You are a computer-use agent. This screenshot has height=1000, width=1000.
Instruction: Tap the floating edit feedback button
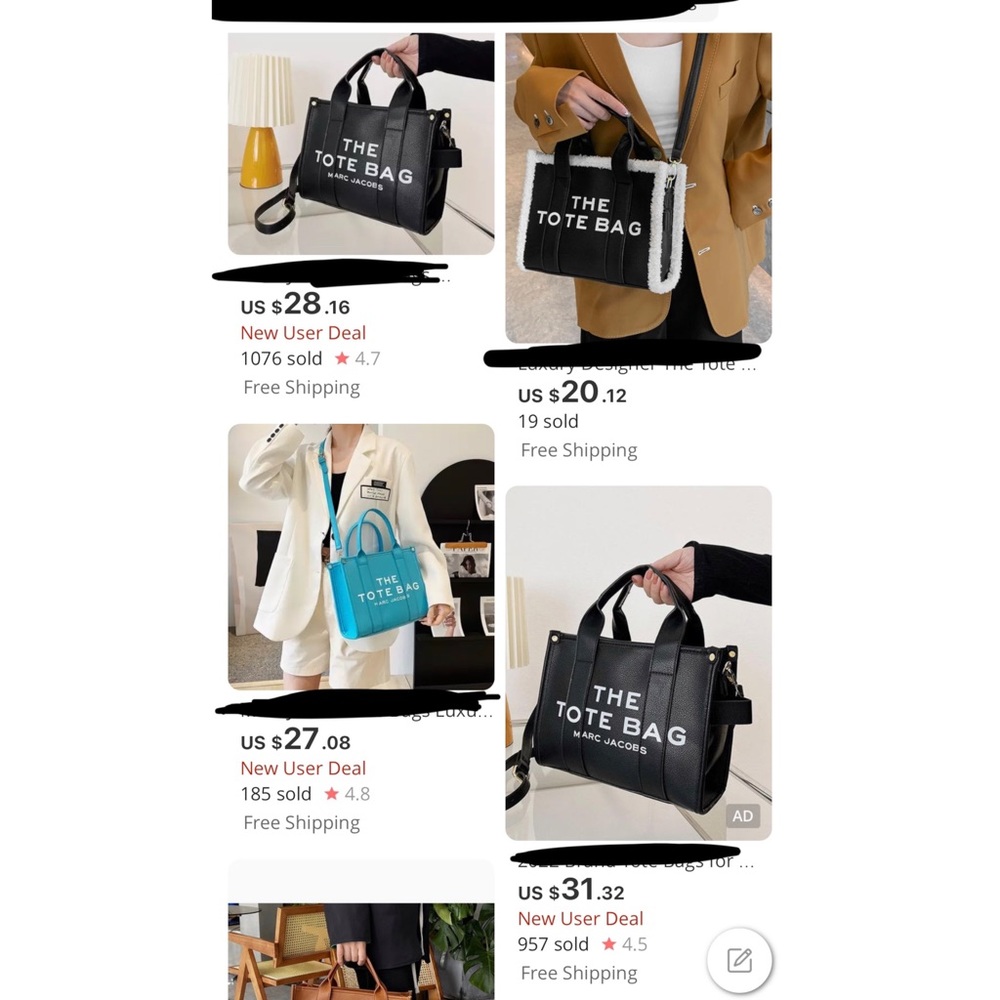[739, 961]
